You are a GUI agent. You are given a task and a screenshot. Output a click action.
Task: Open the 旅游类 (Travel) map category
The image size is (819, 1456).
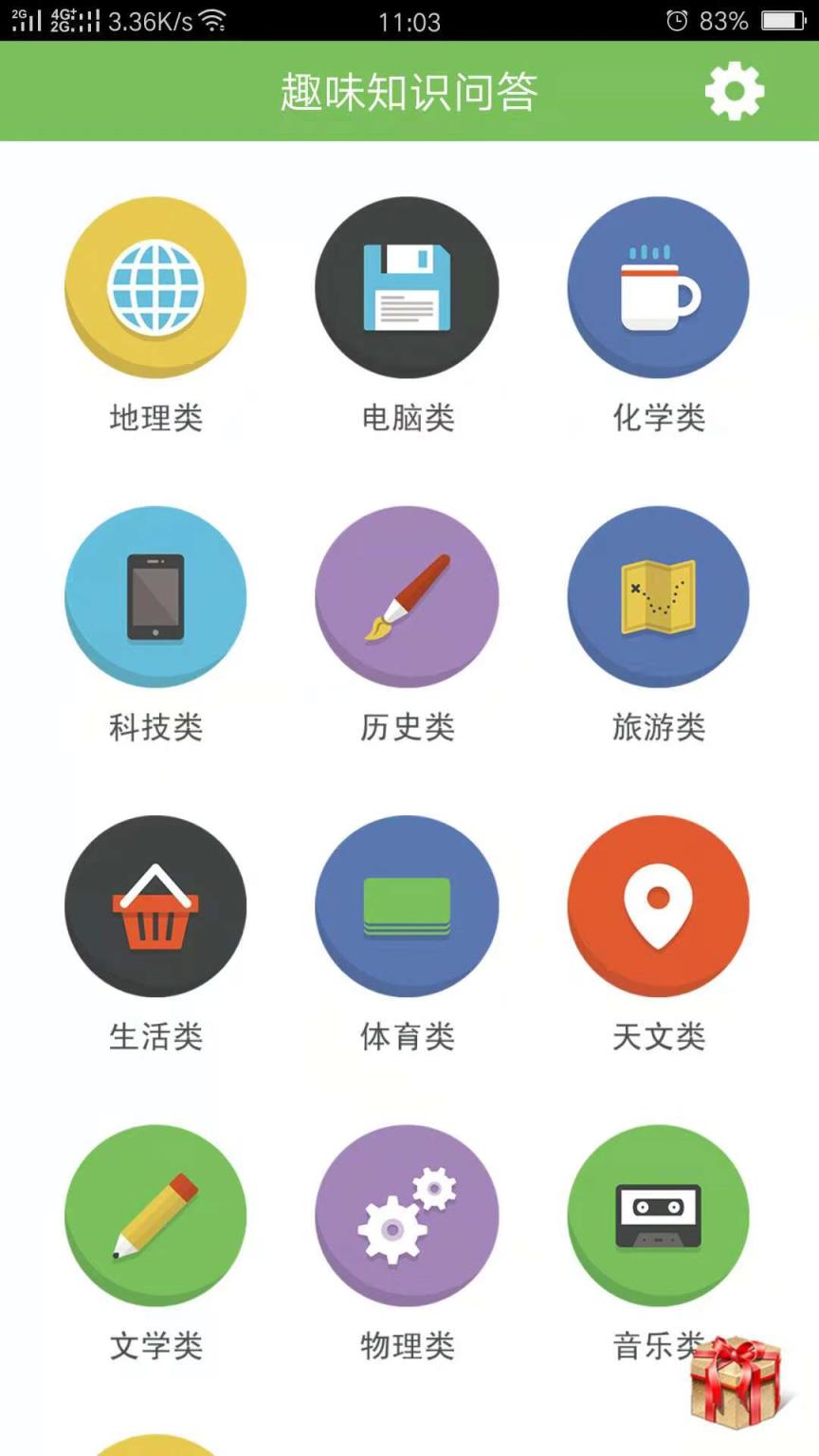pyautogui.click(x=658, y=596)
